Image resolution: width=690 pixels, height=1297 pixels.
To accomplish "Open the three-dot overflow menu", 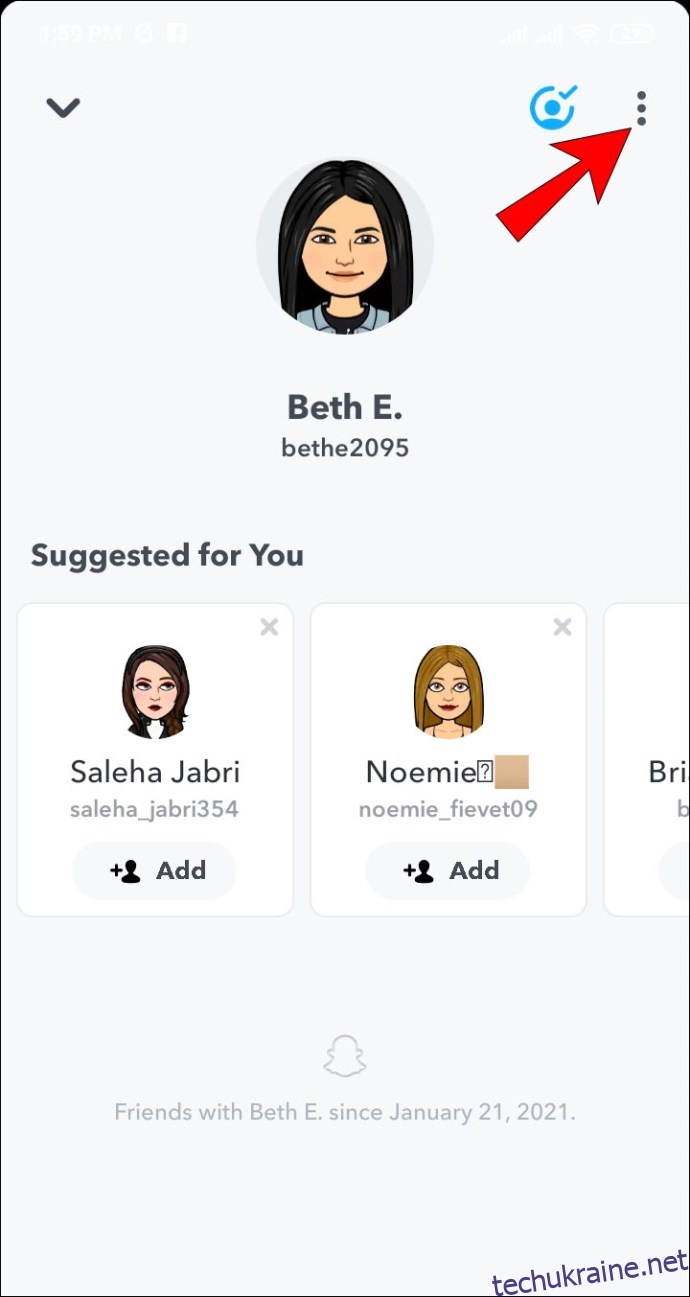I will 641,108.
